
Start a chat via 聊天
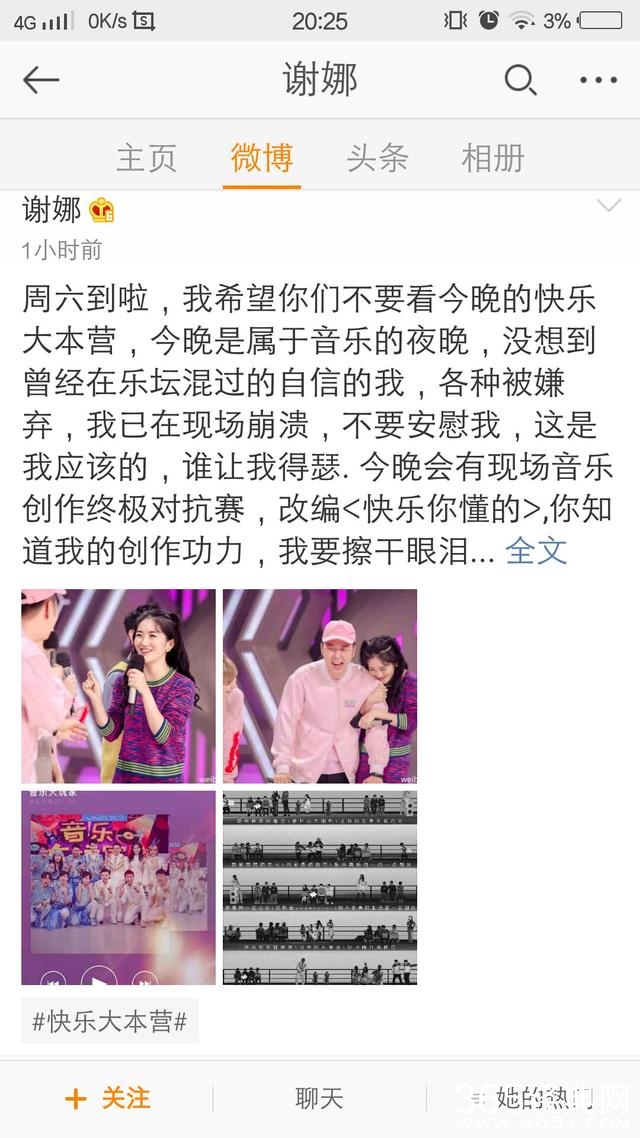click(319, 1098)
